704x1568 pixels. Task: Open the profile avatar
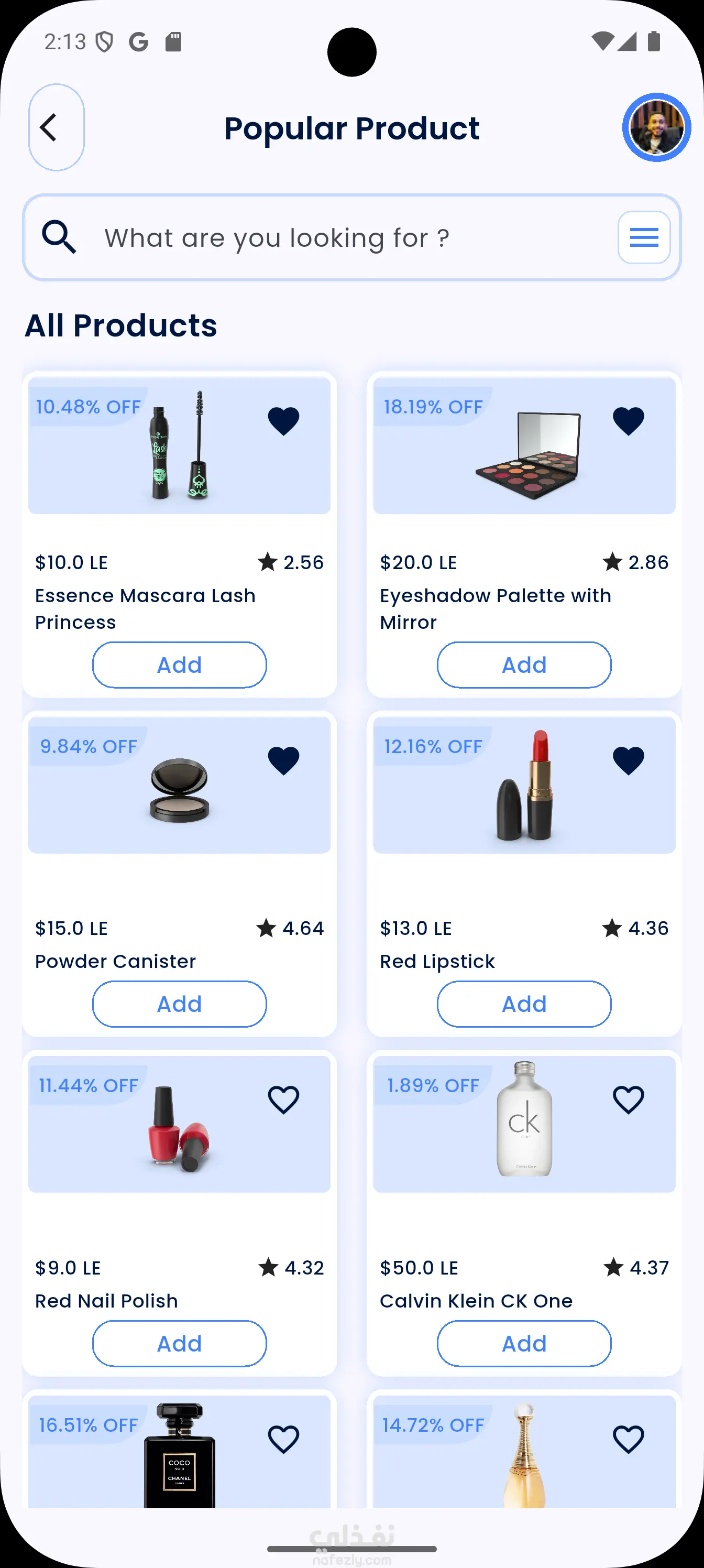[656, 128]
